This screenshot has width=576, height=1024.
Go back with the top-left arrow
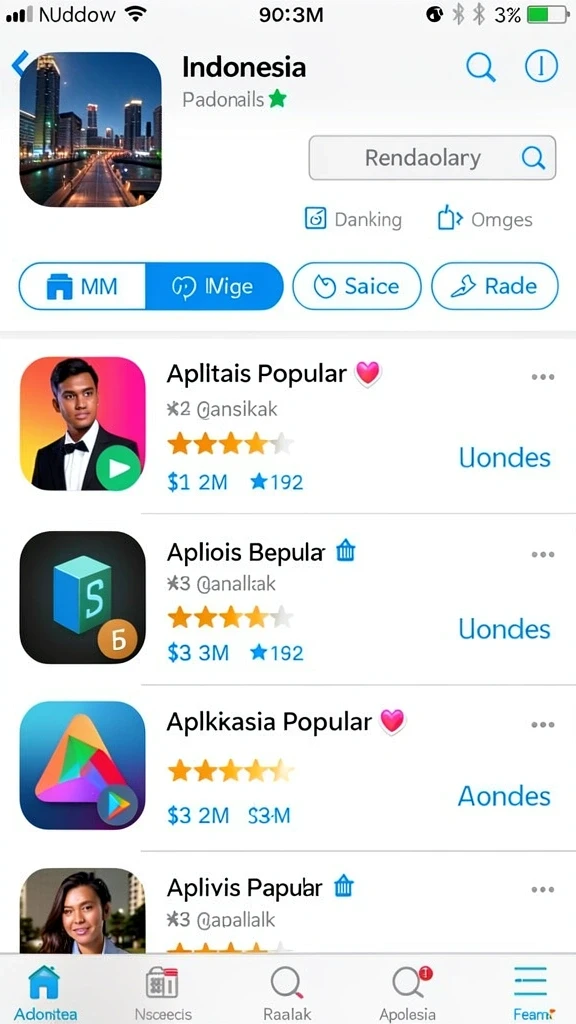click(x=20, y=64)
